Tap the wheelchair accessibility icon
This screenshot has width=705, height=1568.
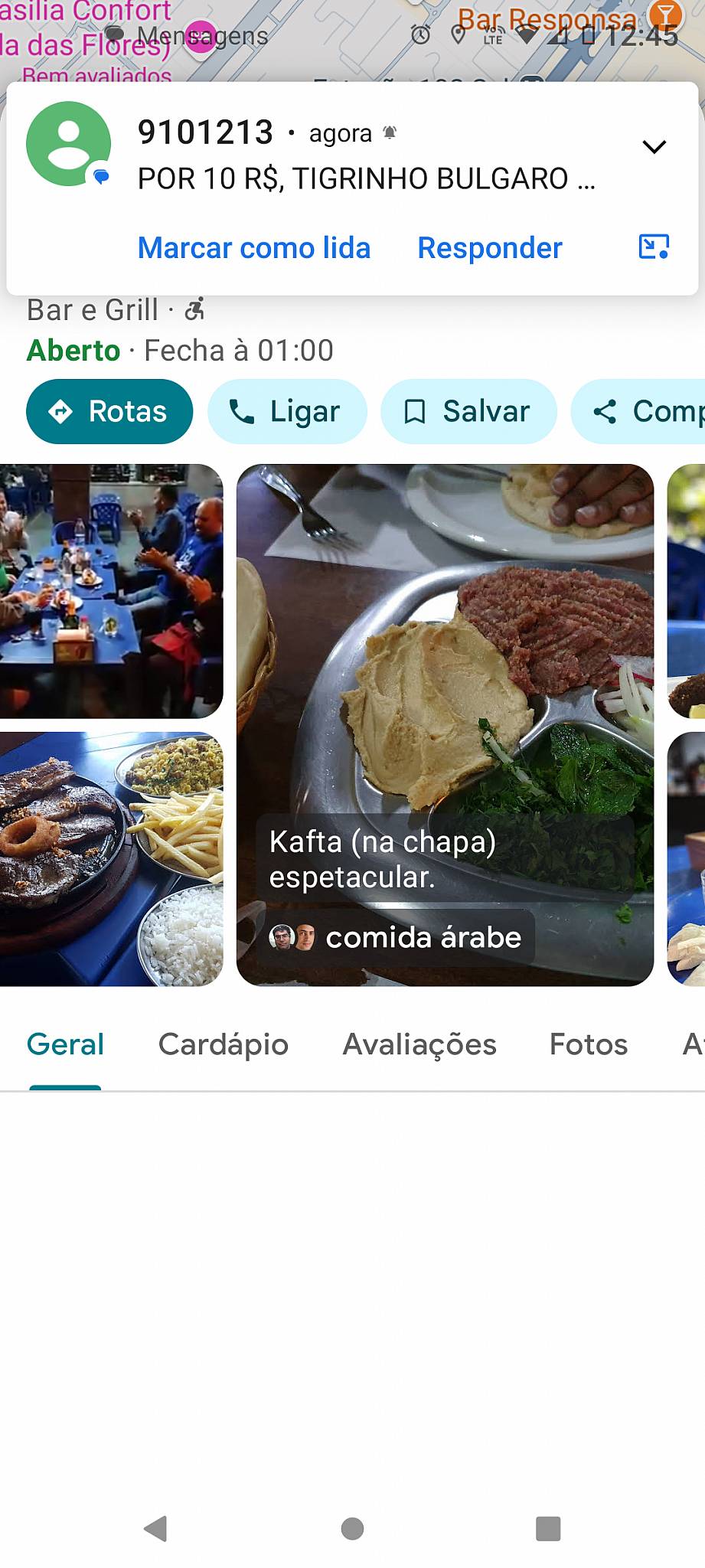click(x=194, y=309)
